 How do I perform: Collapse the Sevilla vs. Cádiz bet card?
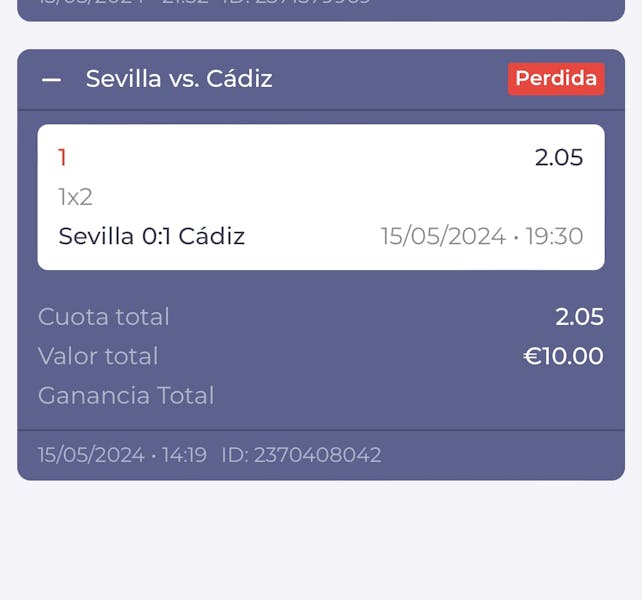coord(51,80)
